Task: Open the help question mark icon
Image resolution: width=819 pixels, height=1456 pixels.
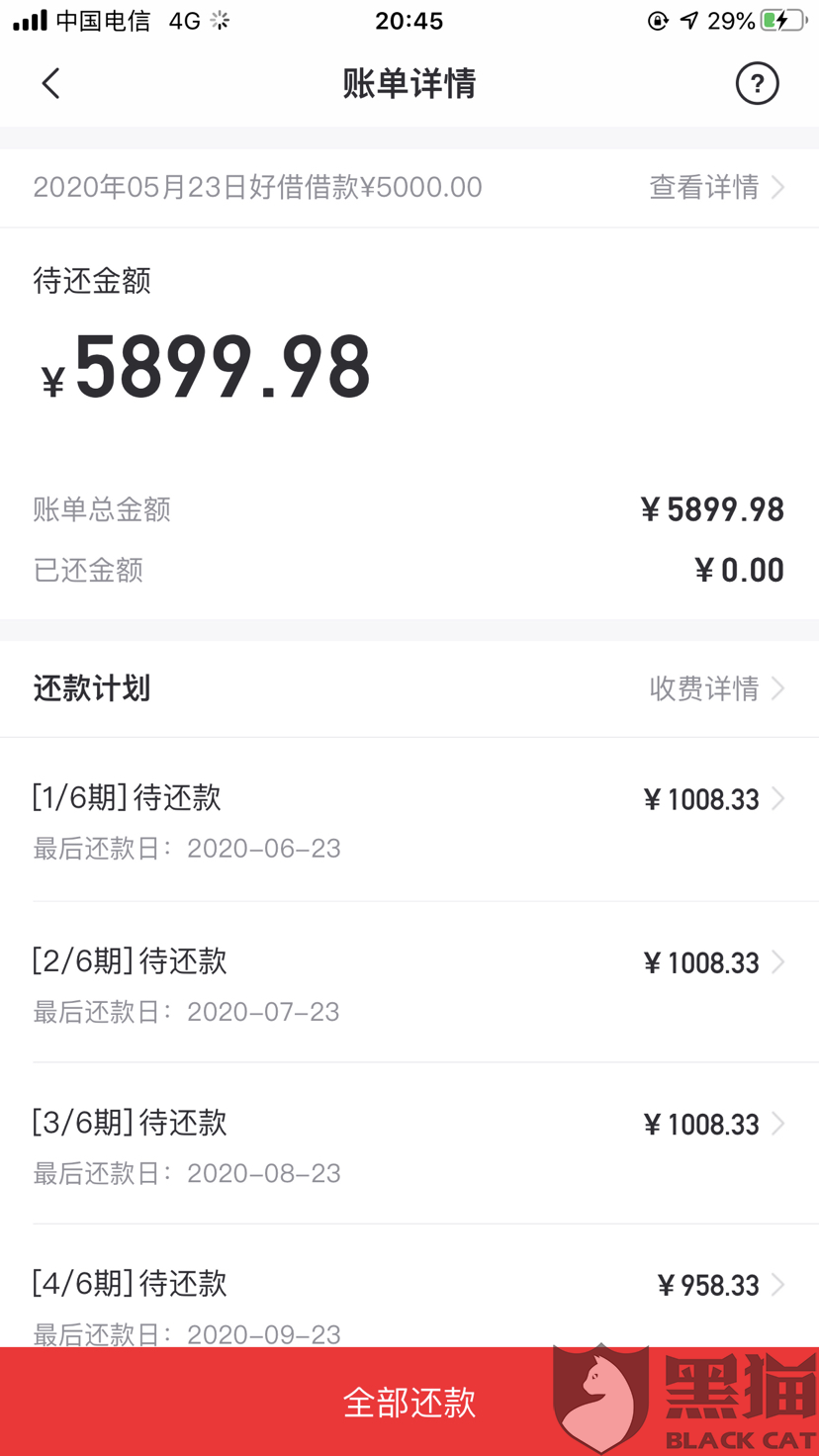Action: click(757, 84)
